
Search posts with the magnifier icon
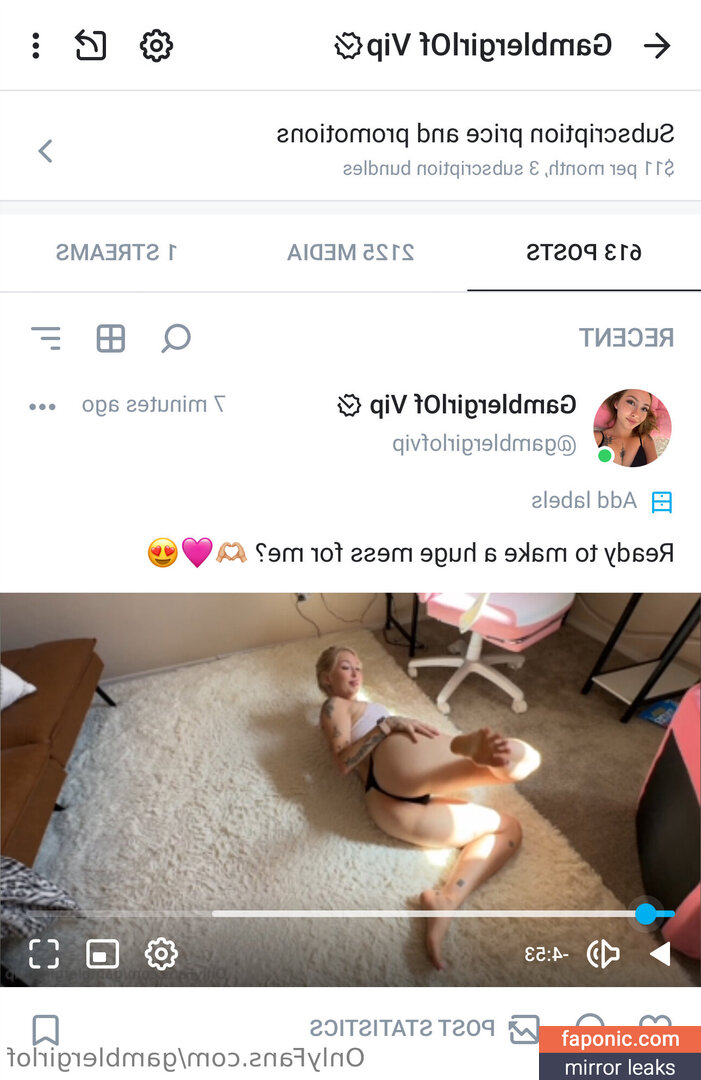coord(176,339)
